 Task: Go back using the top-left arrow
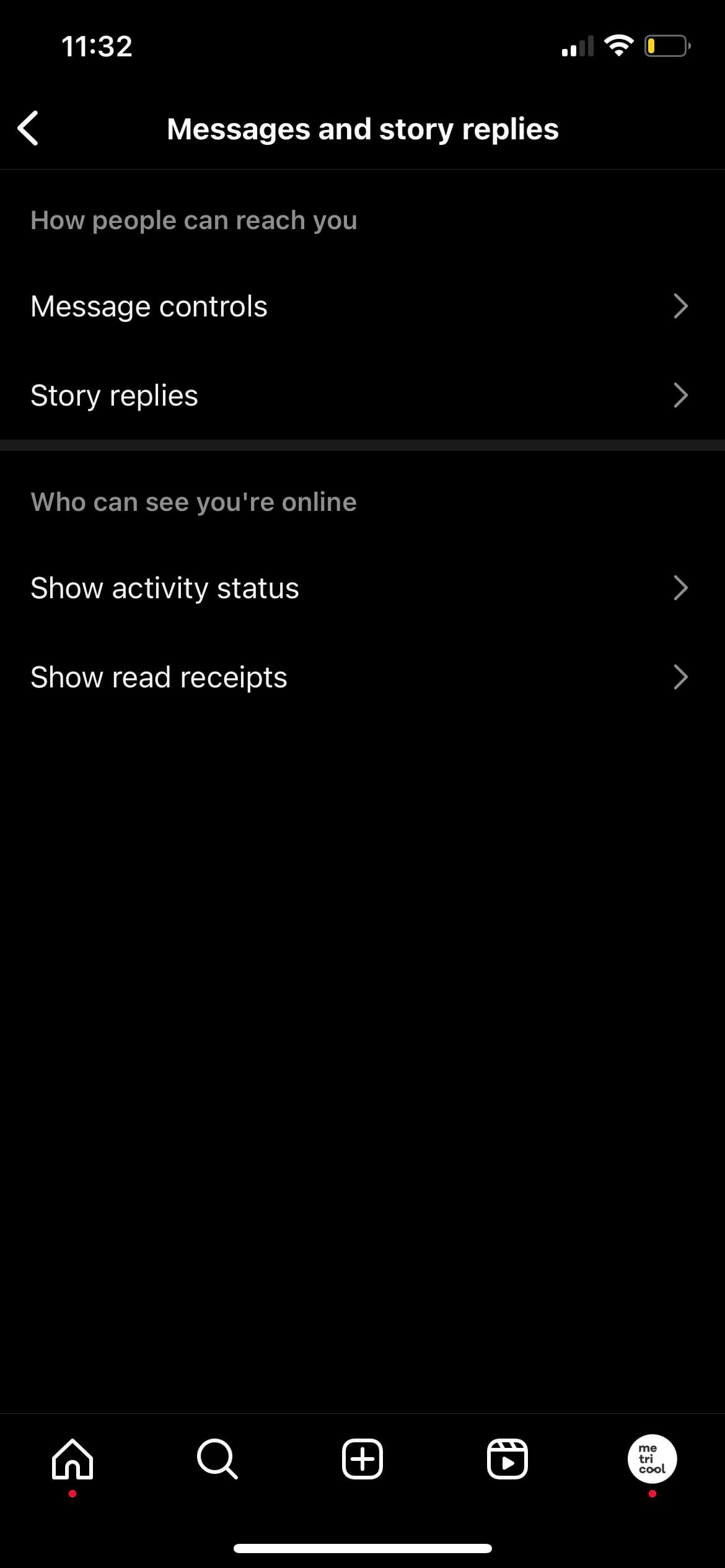[x=29, y=129]
